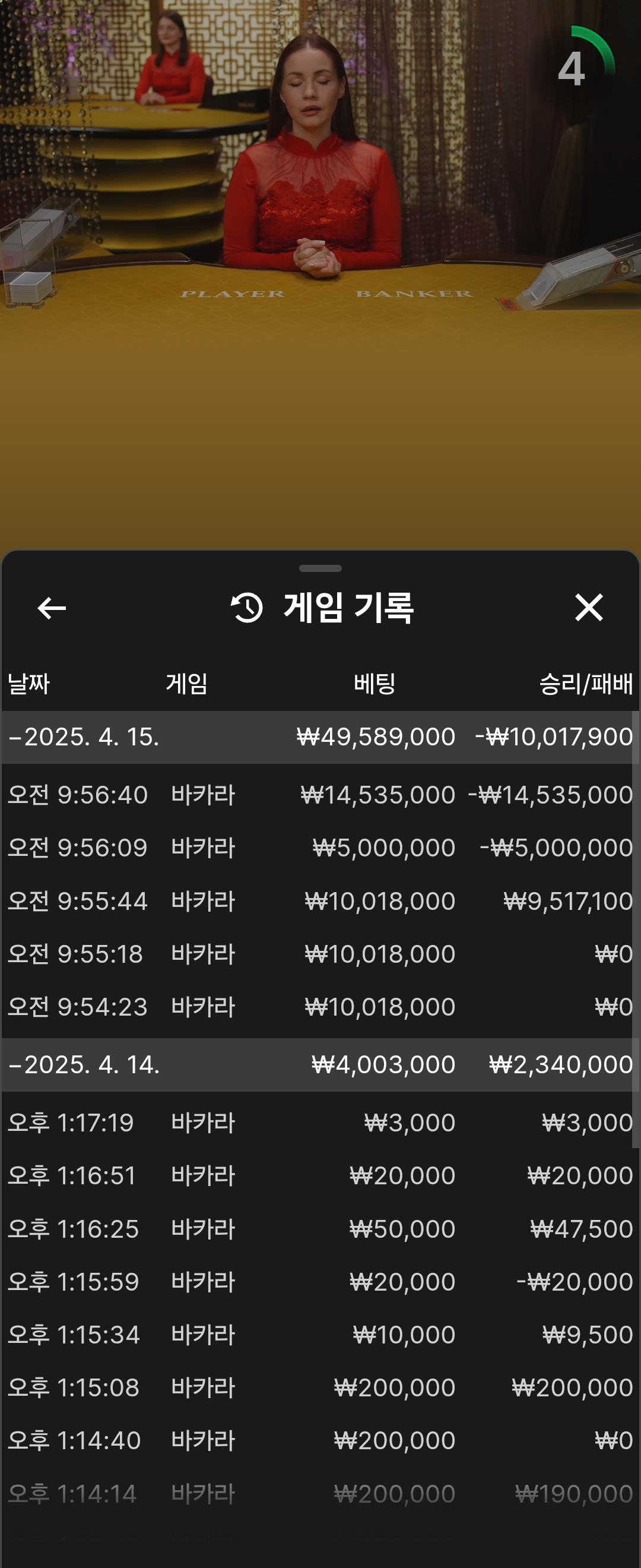
Task: Open the 오후 1:16:51 baccarat record
Action: click(x=320, y=1175)
